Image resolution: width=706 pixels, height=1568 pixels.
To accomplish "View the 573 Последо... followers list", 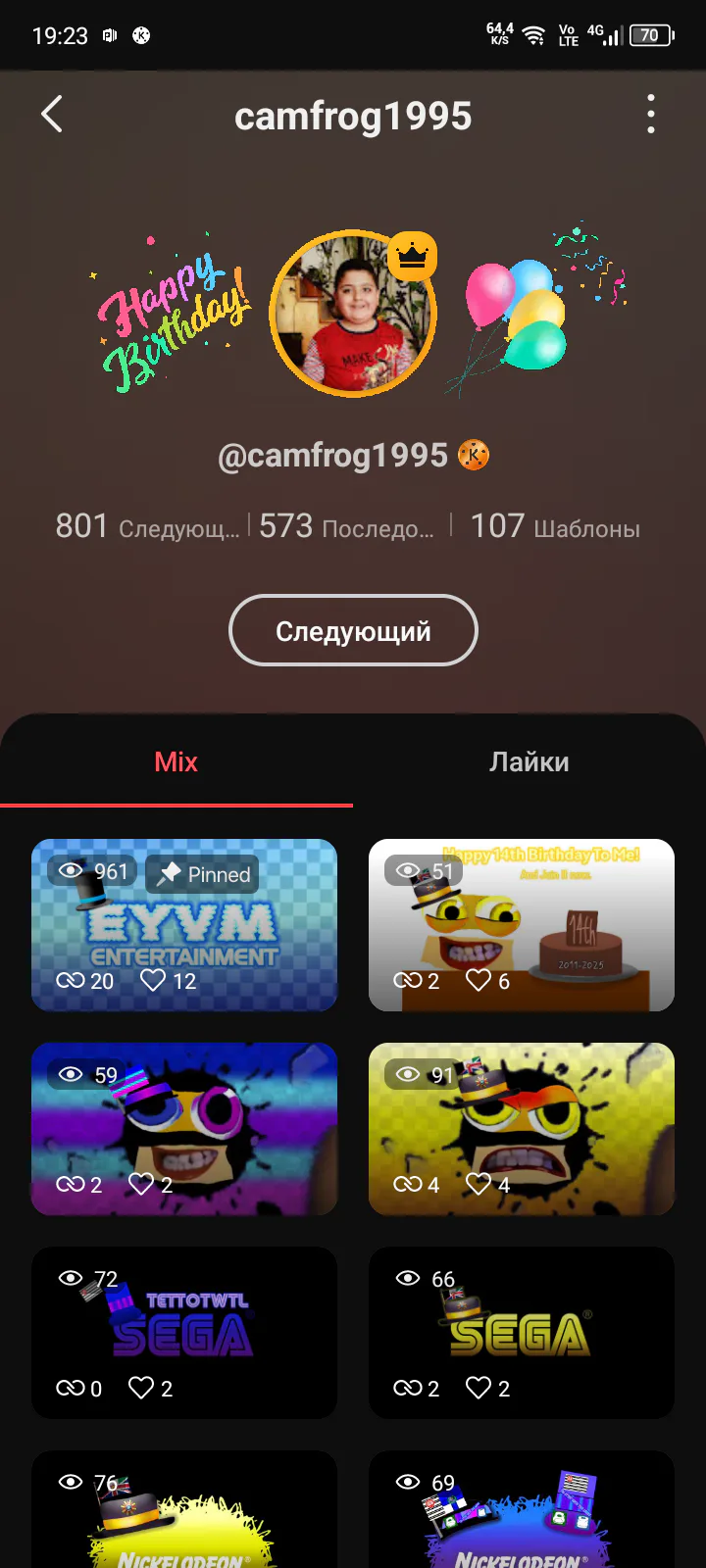I will tap(346, 527).
